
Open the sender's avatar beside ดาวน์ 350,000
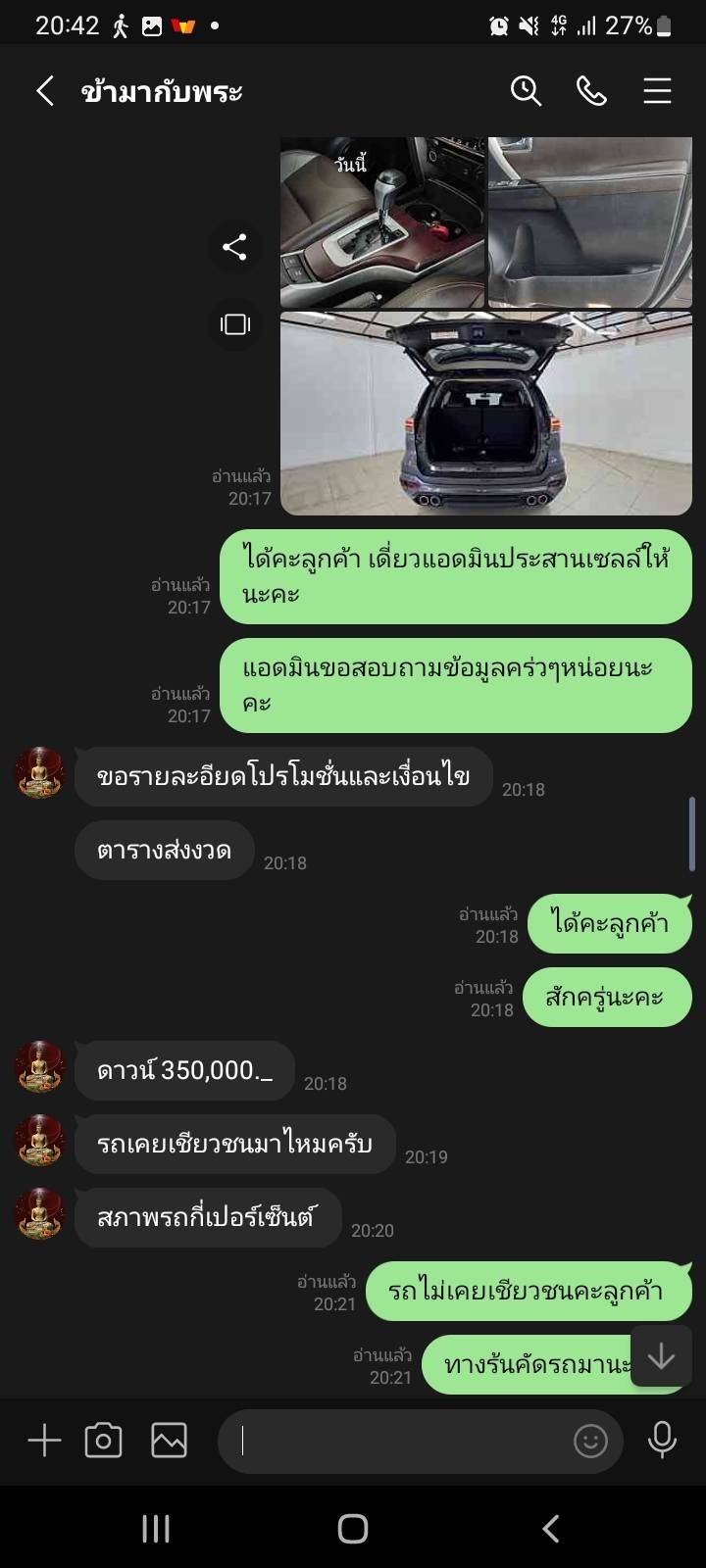click(39, 1066)
